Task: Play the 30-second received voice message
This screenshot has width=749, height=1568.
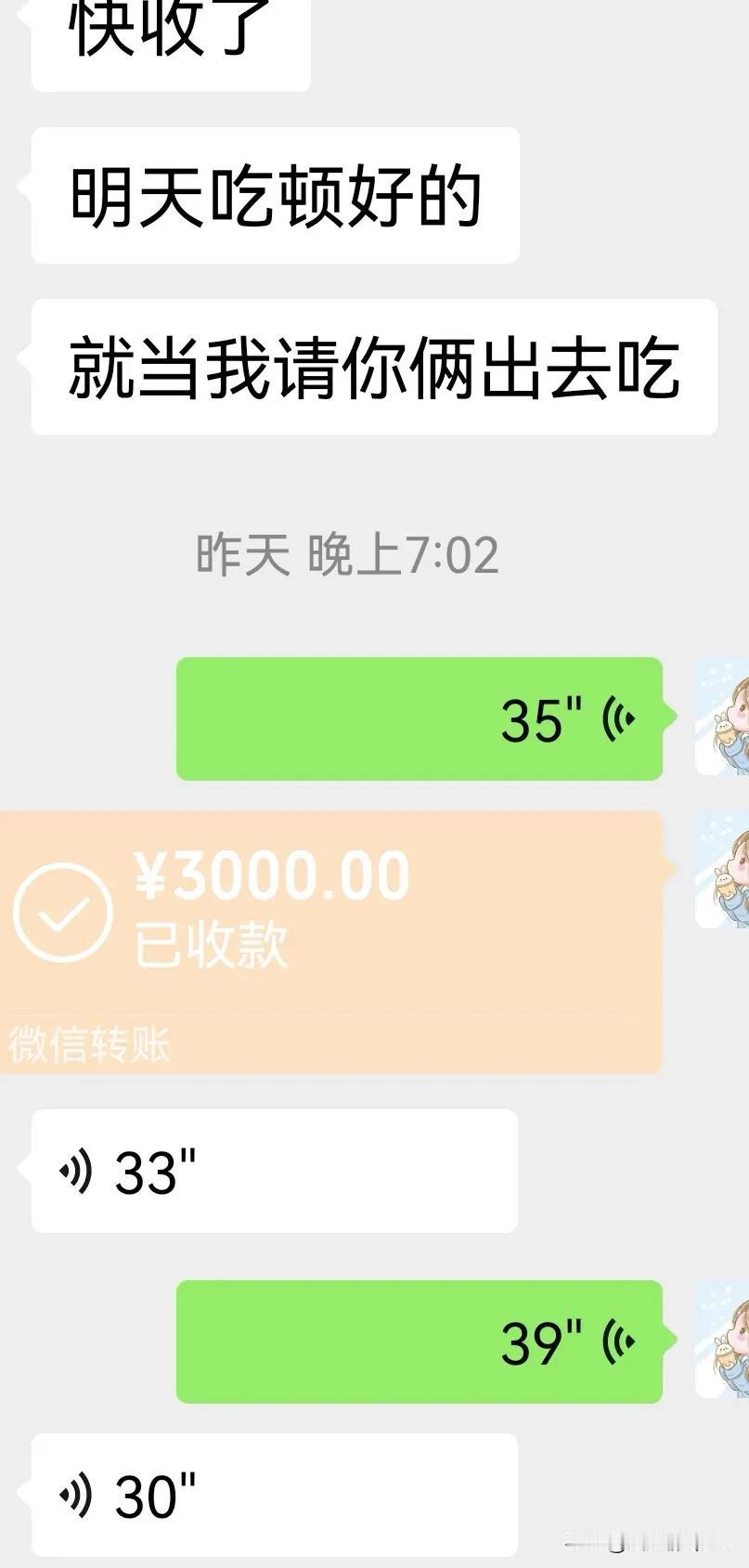Action: click(x=274, y=1495)
